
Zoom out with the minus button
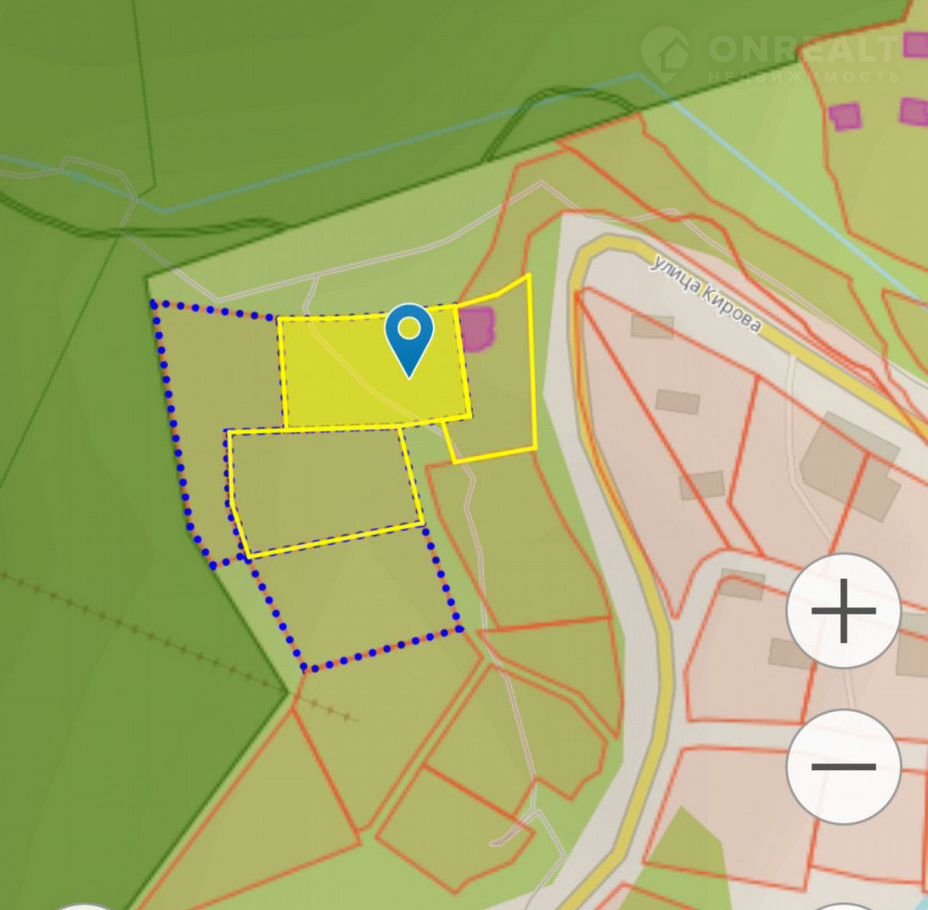843,767
